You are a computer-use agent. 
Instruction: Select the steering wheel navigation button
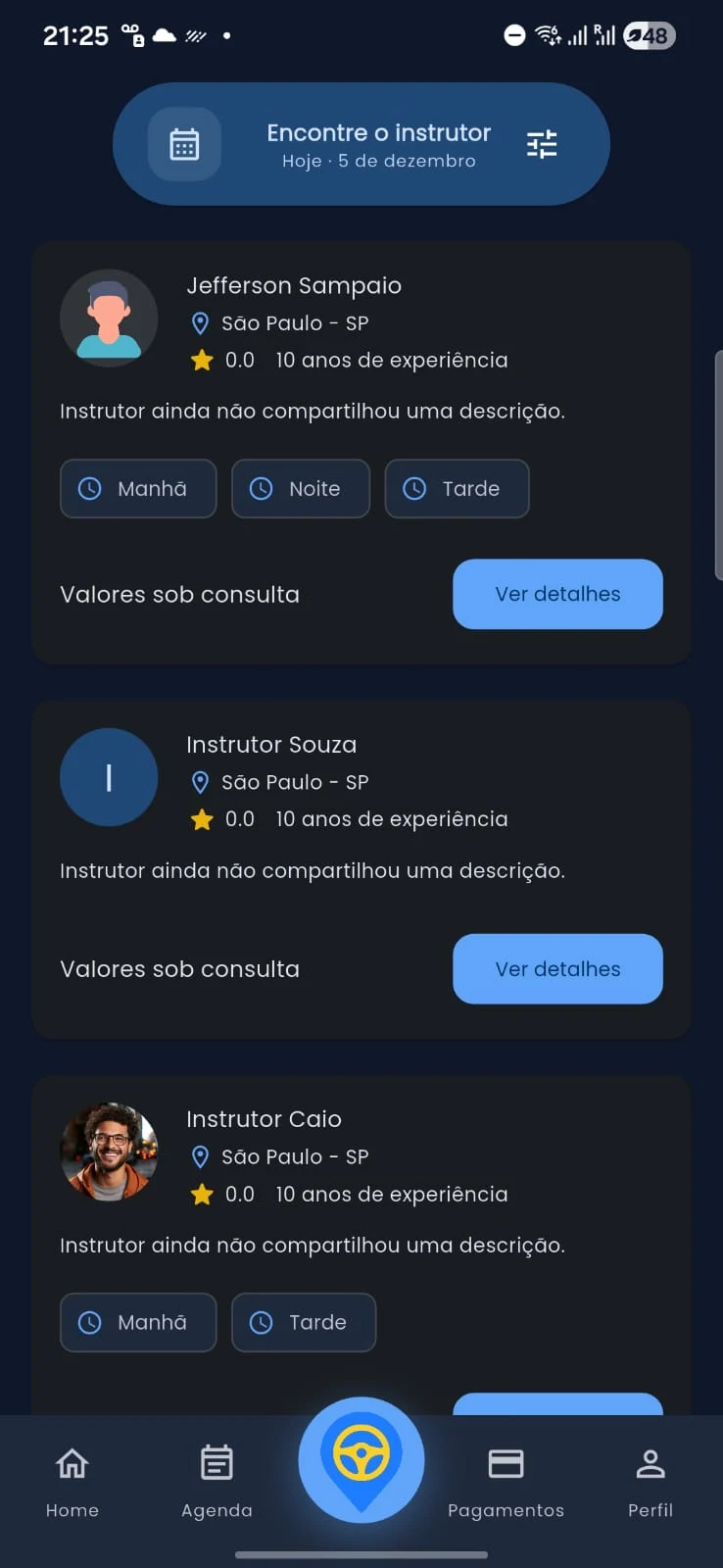click(361, 1460)
